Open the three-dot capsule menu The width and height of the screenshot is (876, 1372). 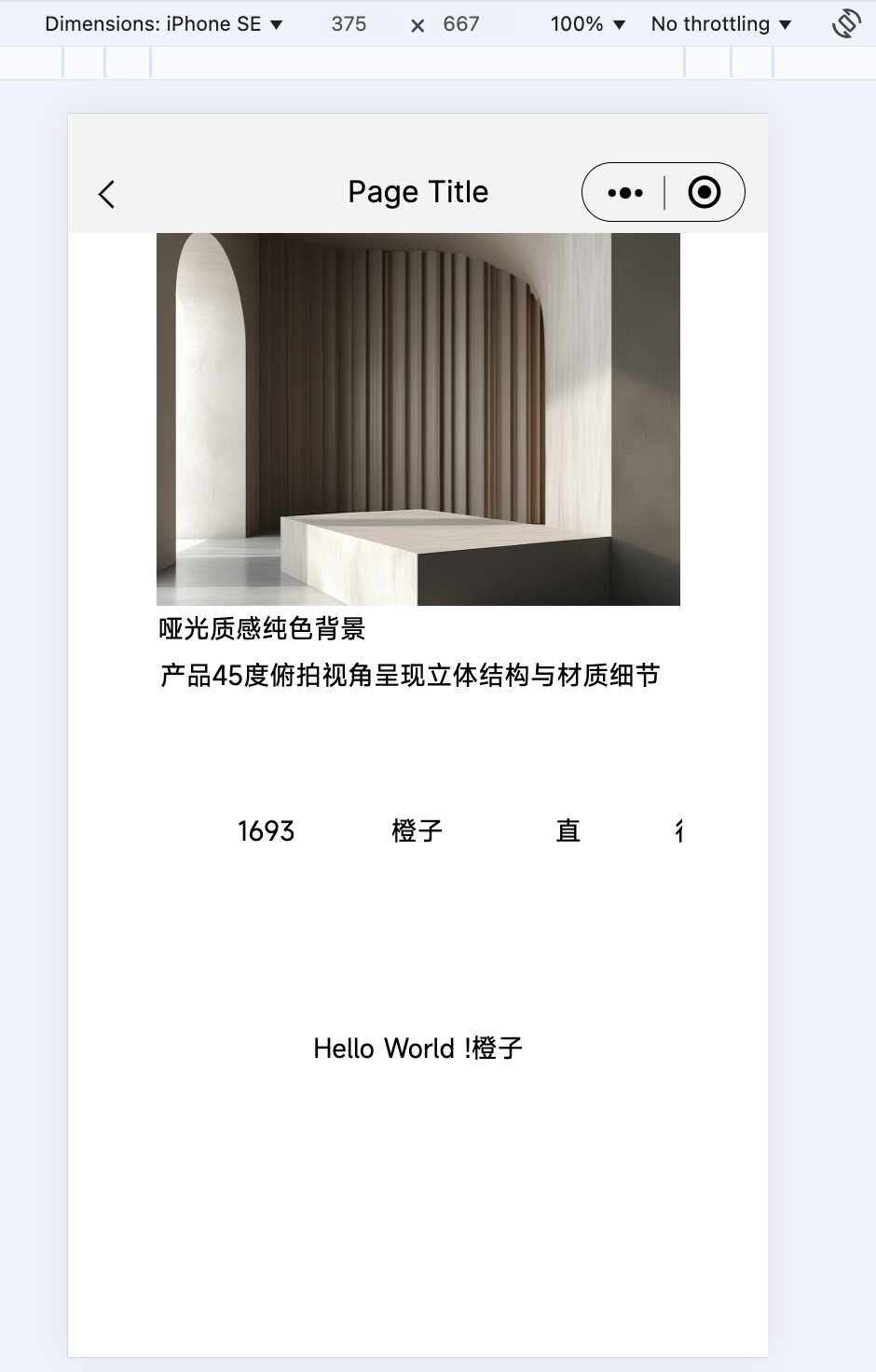click(625, 193)
